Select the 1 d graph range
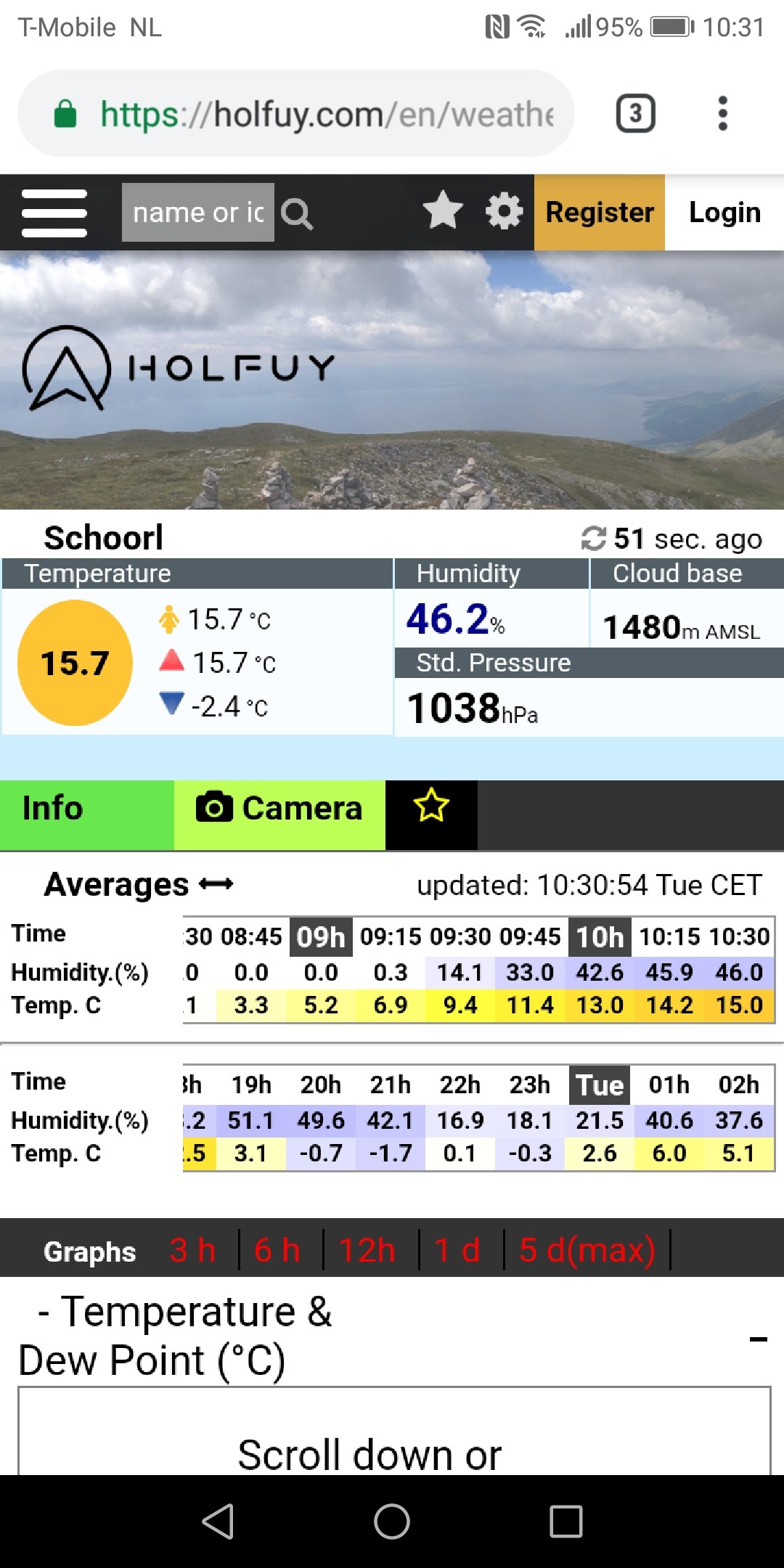The height and width of the screenshot is (1568, 784). tap(457, 1250)
